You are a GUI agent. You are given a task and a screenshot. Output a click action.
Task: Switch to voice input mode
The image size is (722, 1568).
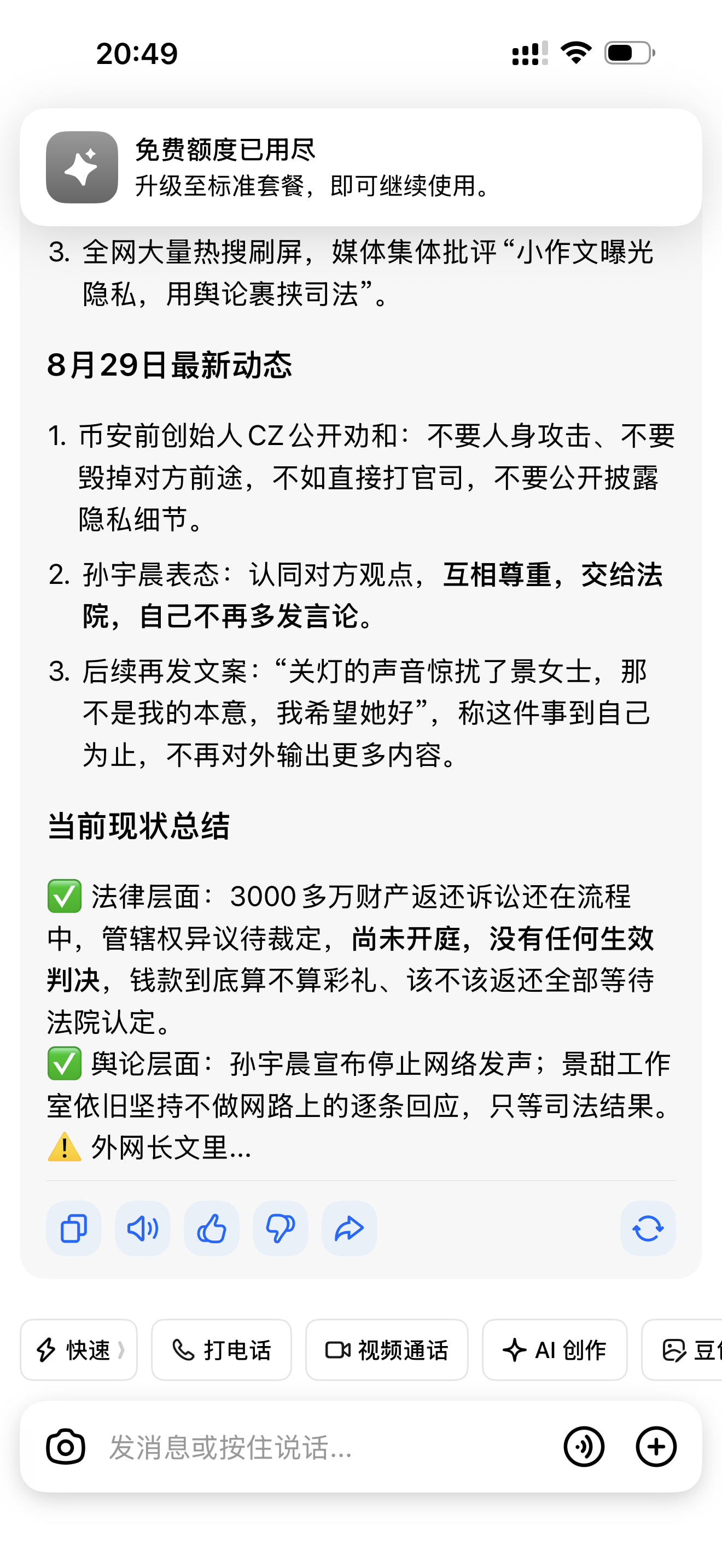(x=584, y=1447)
